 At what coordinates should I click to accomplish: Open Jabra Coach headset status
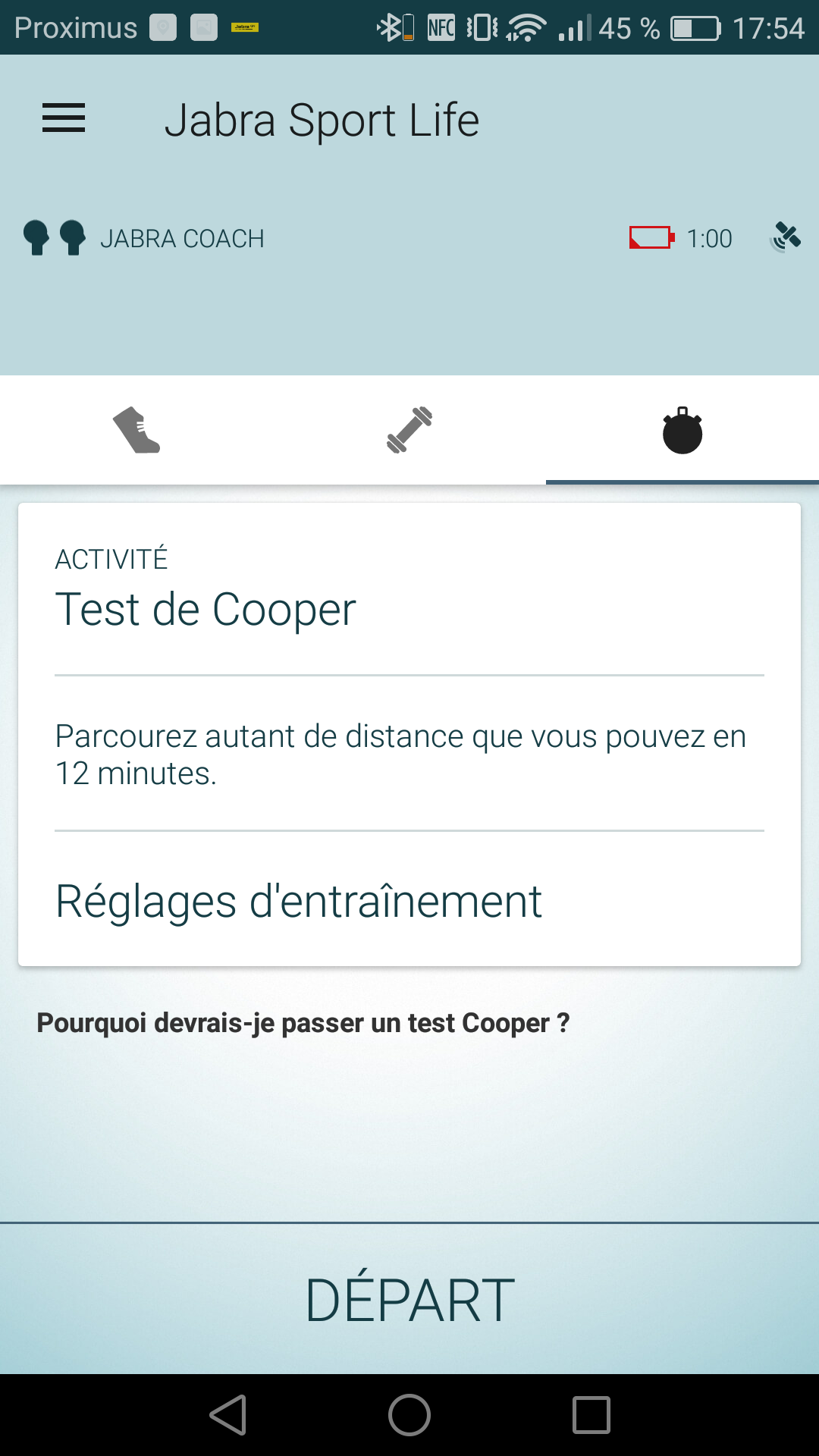[x=144, y=238]
